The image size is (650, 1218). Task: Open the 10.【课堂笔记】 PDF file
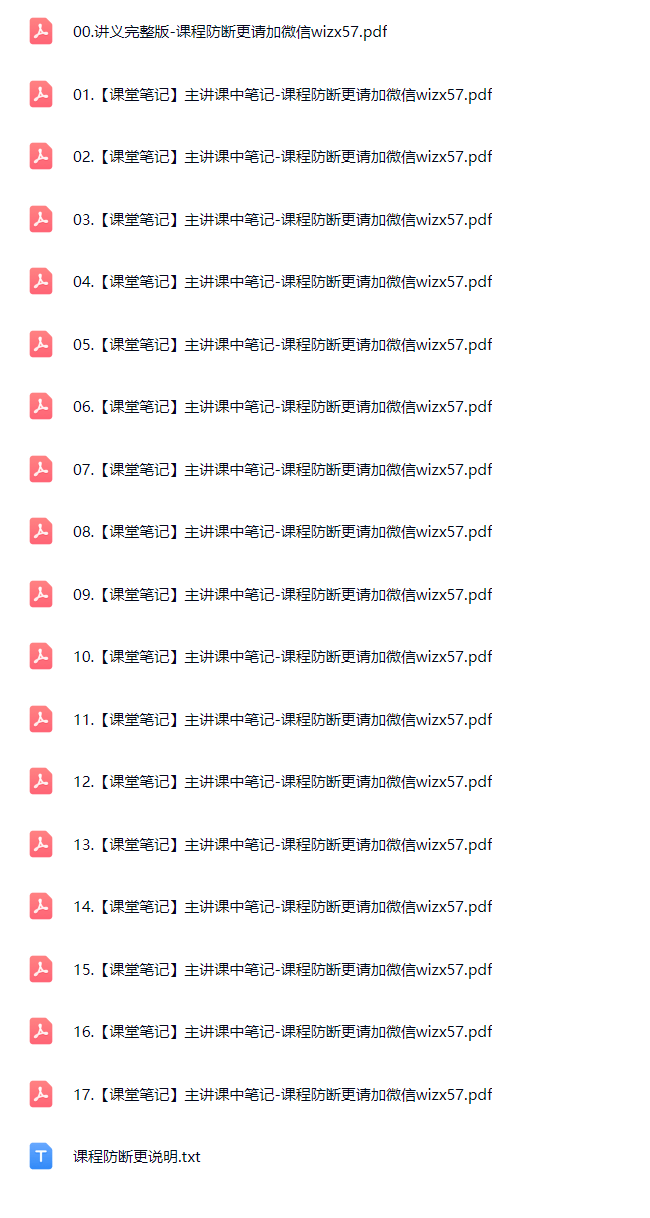pyautogui.click(x=282, y=657)
